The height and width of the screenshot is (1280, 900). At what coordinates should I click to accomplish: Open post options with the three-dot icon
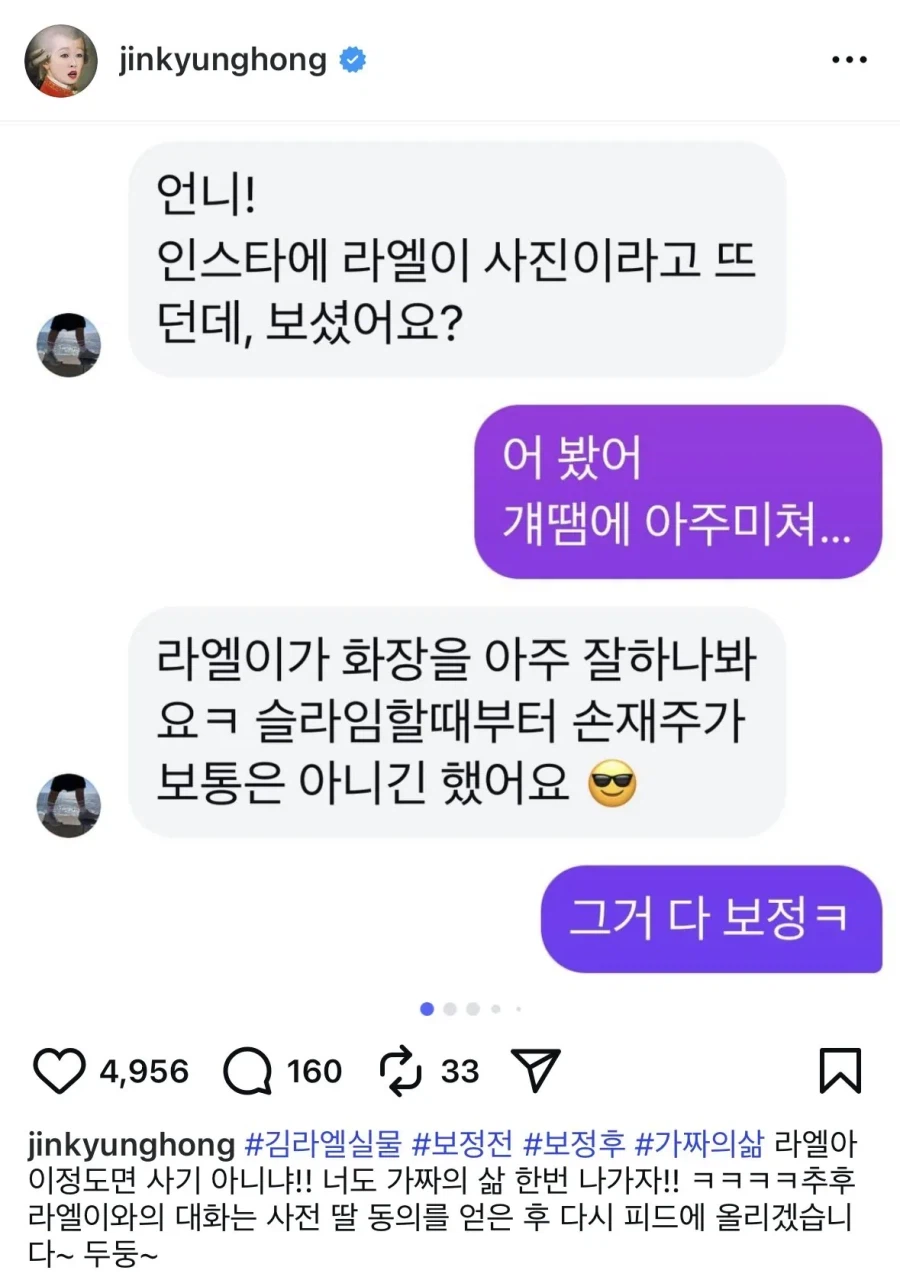pyautogui.click(x=848, y=59)
